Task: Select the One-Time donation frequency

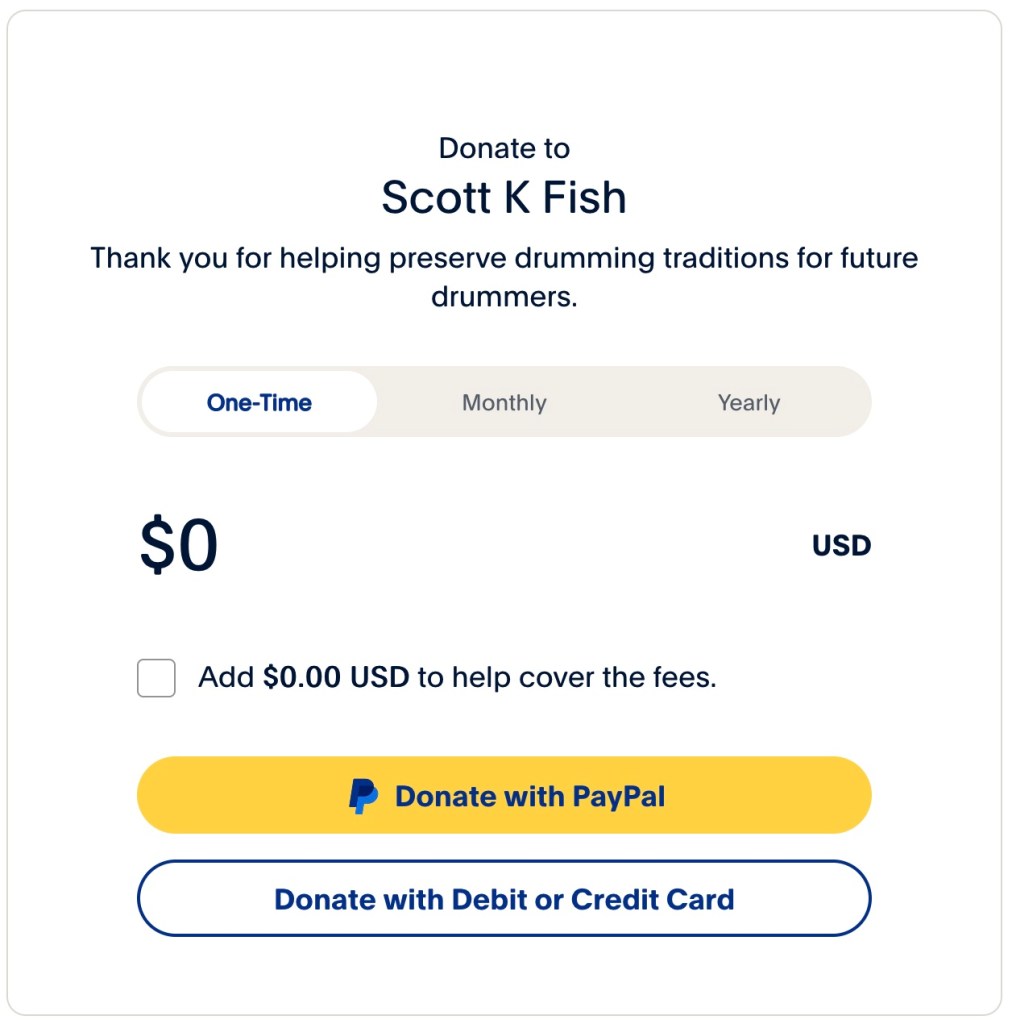Action: pyautogui.click(x=259, y=403)
